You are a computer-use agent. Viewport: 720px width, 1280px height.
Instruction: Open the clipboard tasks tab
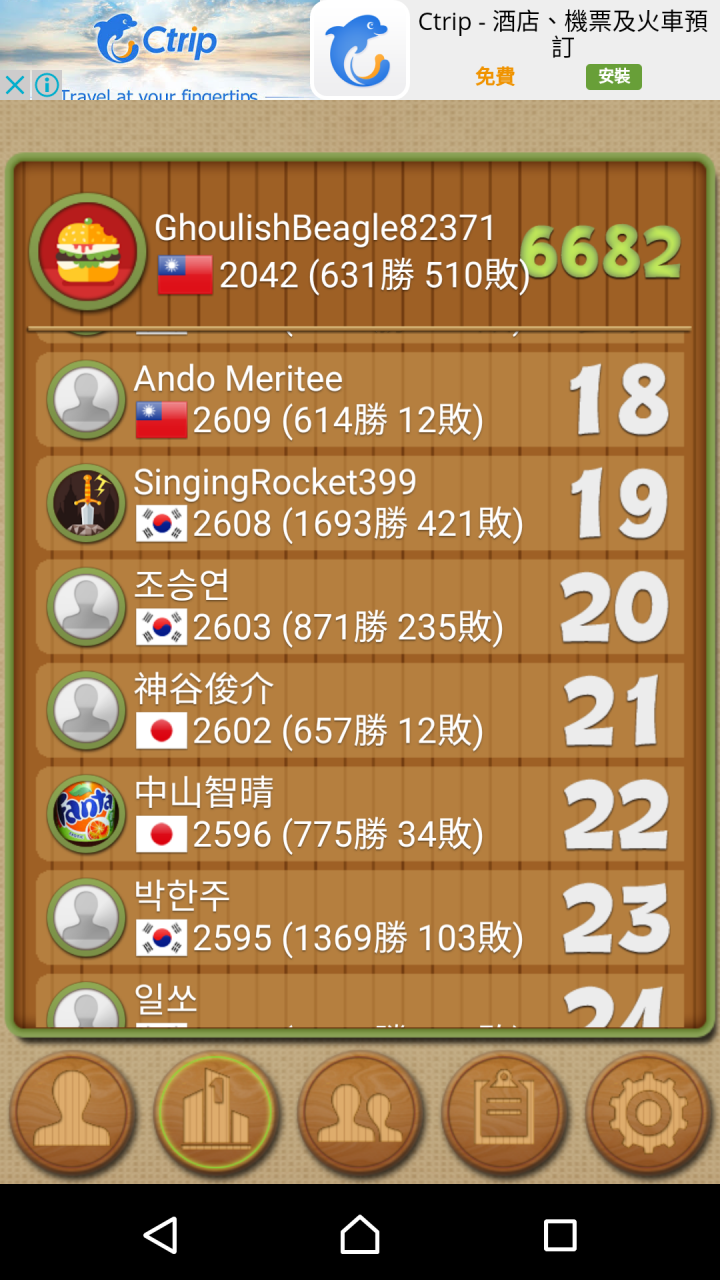[x=504, y=1111]
